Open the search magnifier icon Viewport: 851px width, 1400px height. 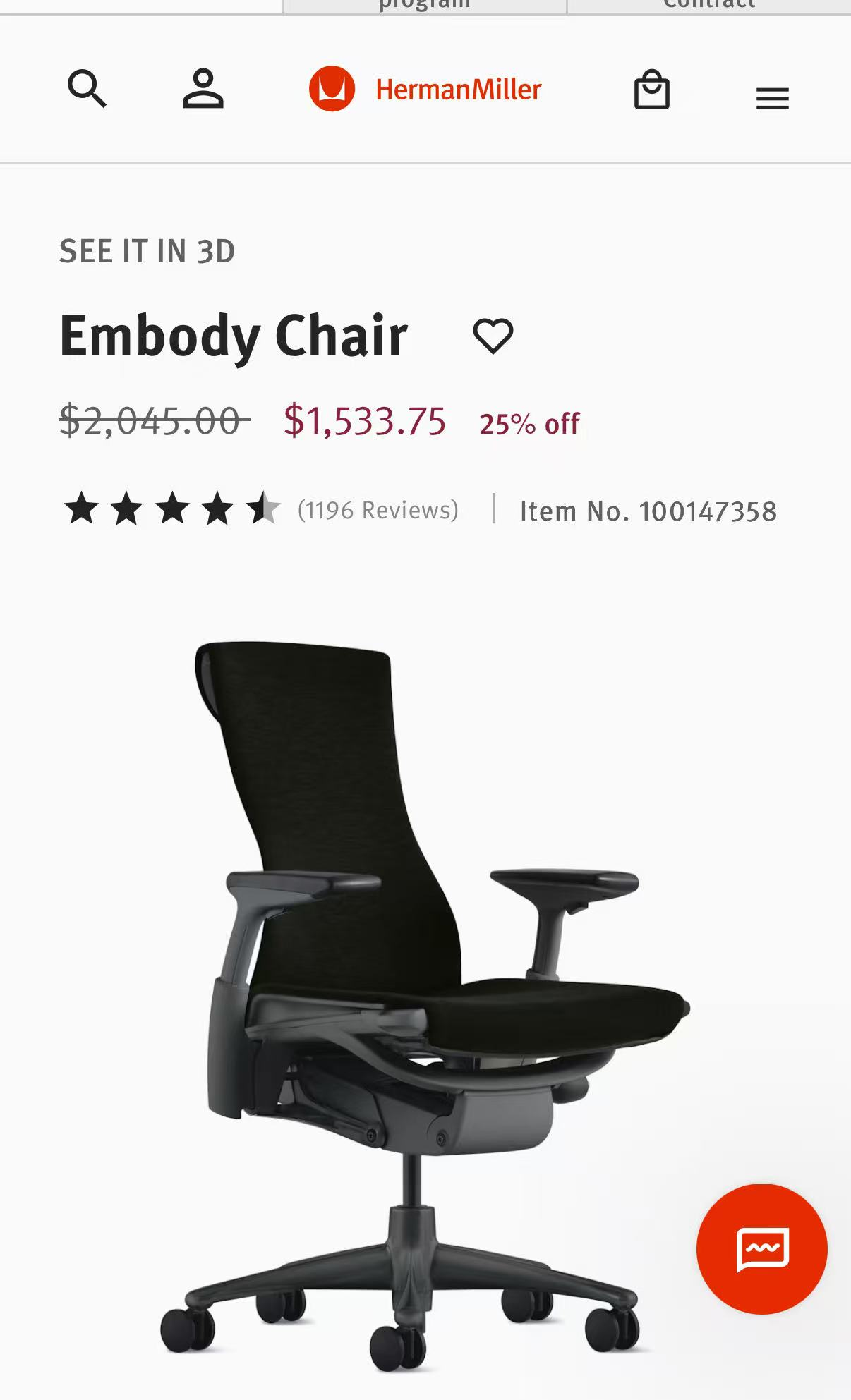tap(87, 89)
